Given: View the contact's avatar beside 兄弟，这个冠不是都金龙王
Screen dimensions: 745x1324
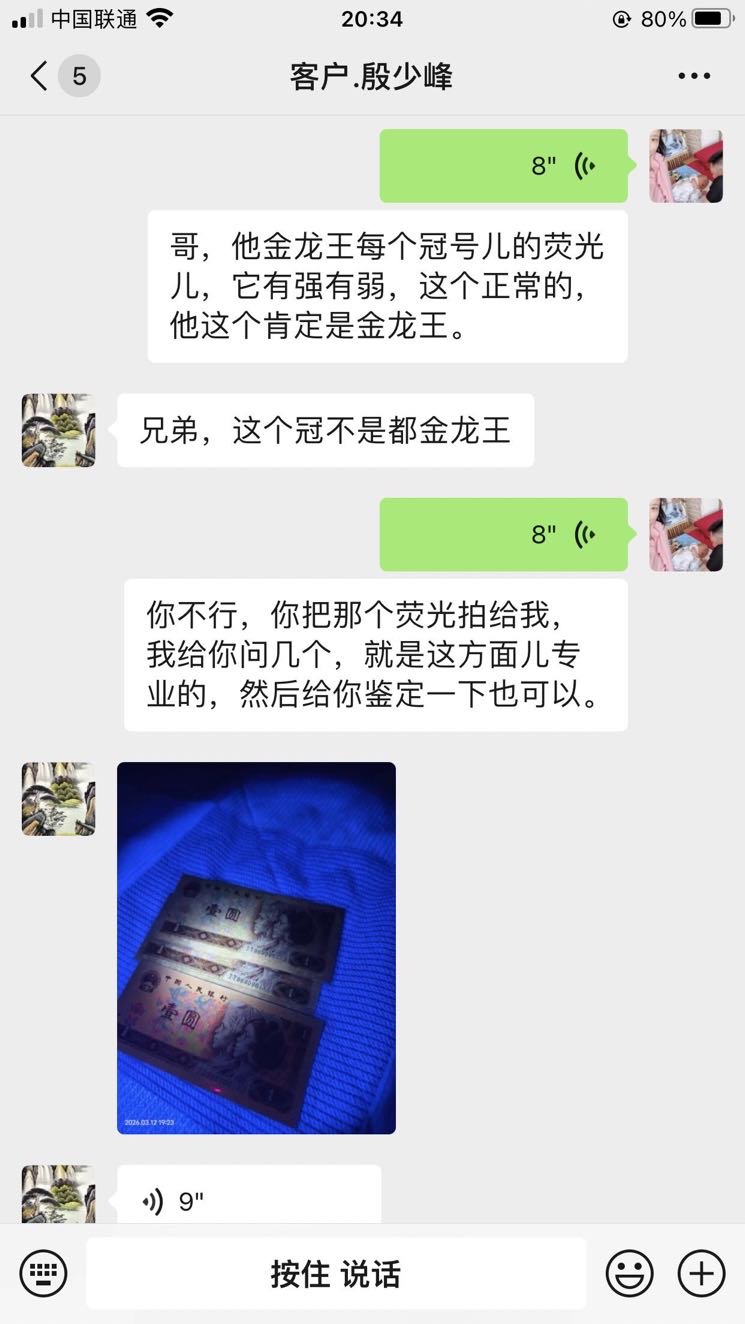Looking at the screenshot, I should tap(58, 430).
